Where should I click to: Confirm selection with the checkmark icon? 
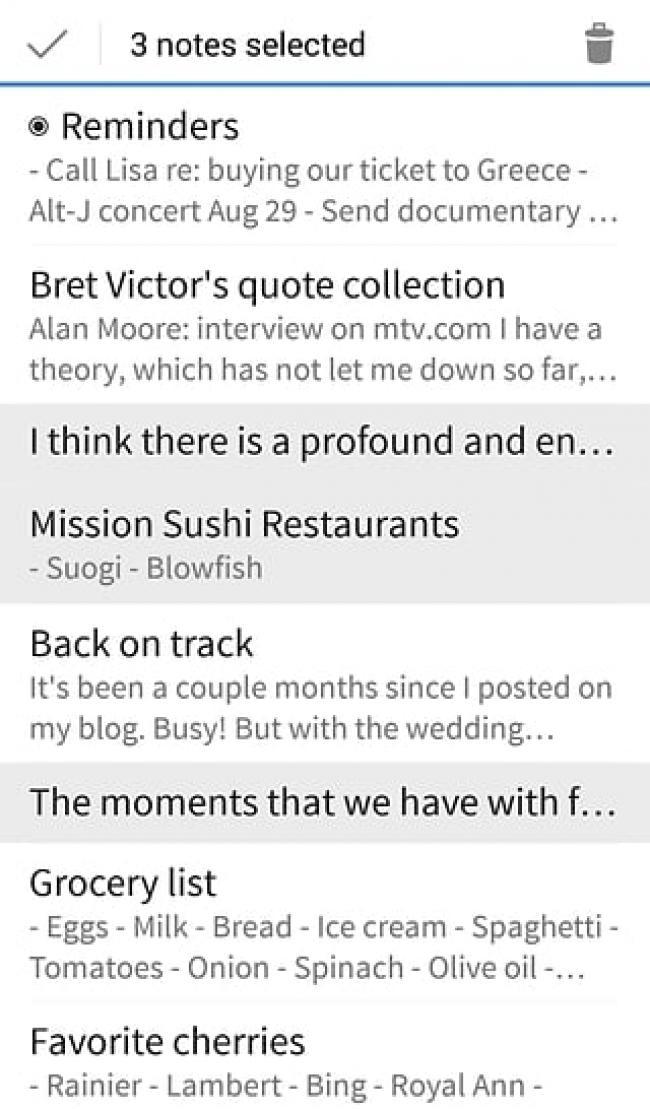tap(47, 45)
